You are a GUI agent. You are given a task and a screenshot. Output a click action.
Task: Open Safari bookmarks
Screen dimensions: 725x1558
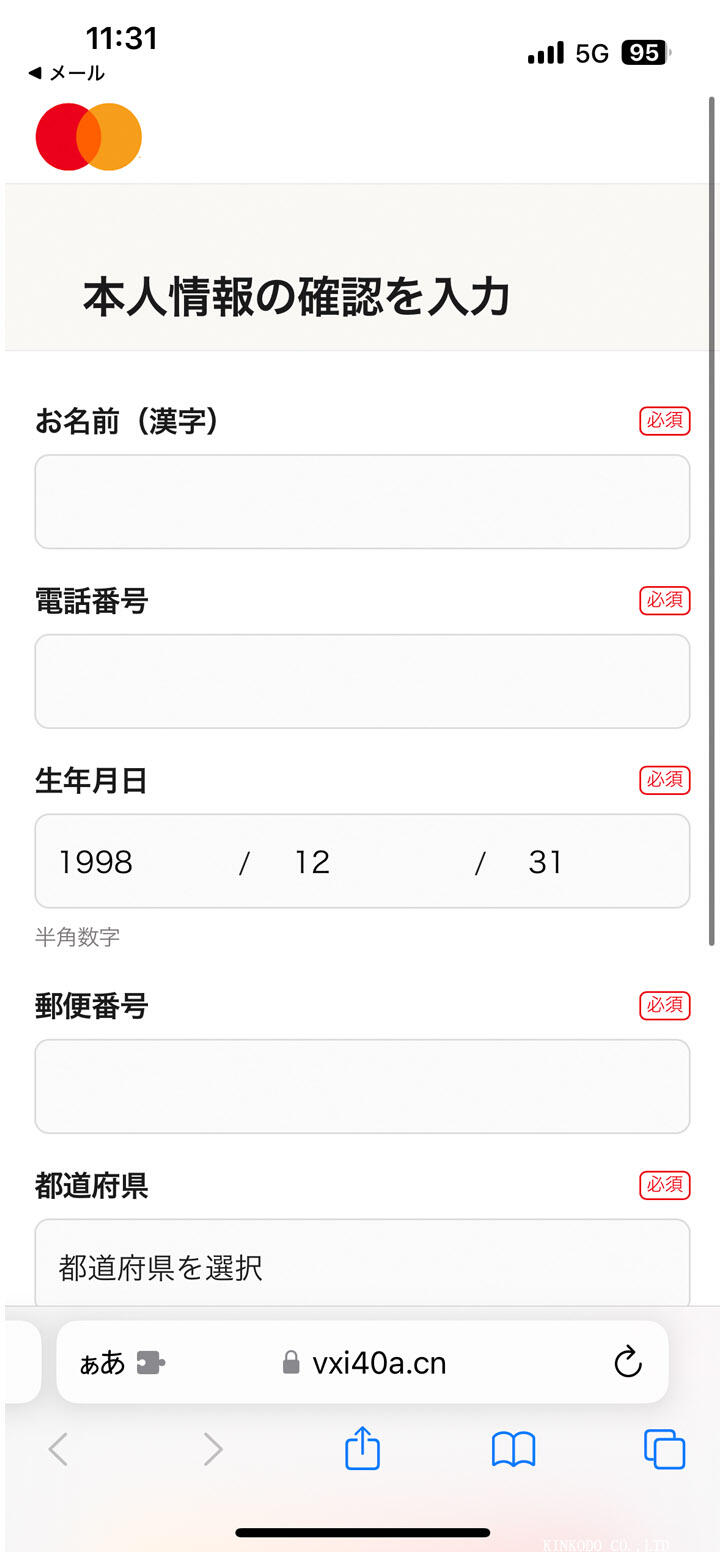513,1449
